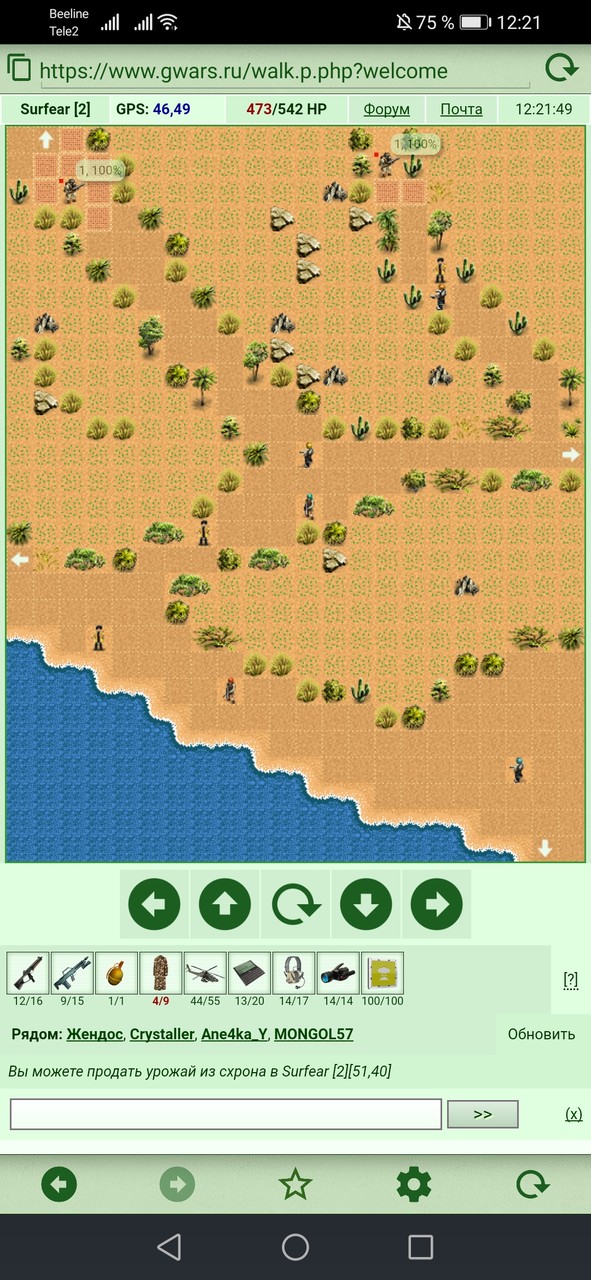Reload the page from the address bar
Viewport: 591px width, 1280px height.
tap(561, 69)
